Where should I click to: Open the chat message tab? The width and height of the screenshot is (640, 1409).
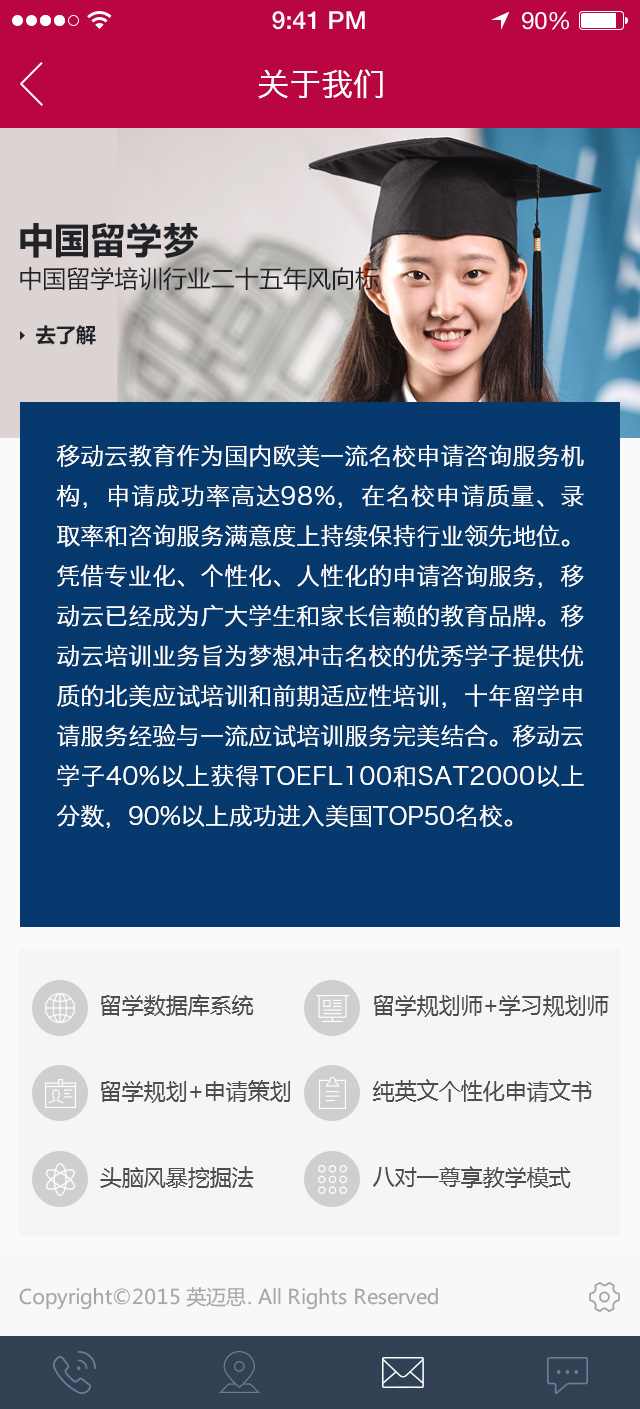[x=567, y=1374]
